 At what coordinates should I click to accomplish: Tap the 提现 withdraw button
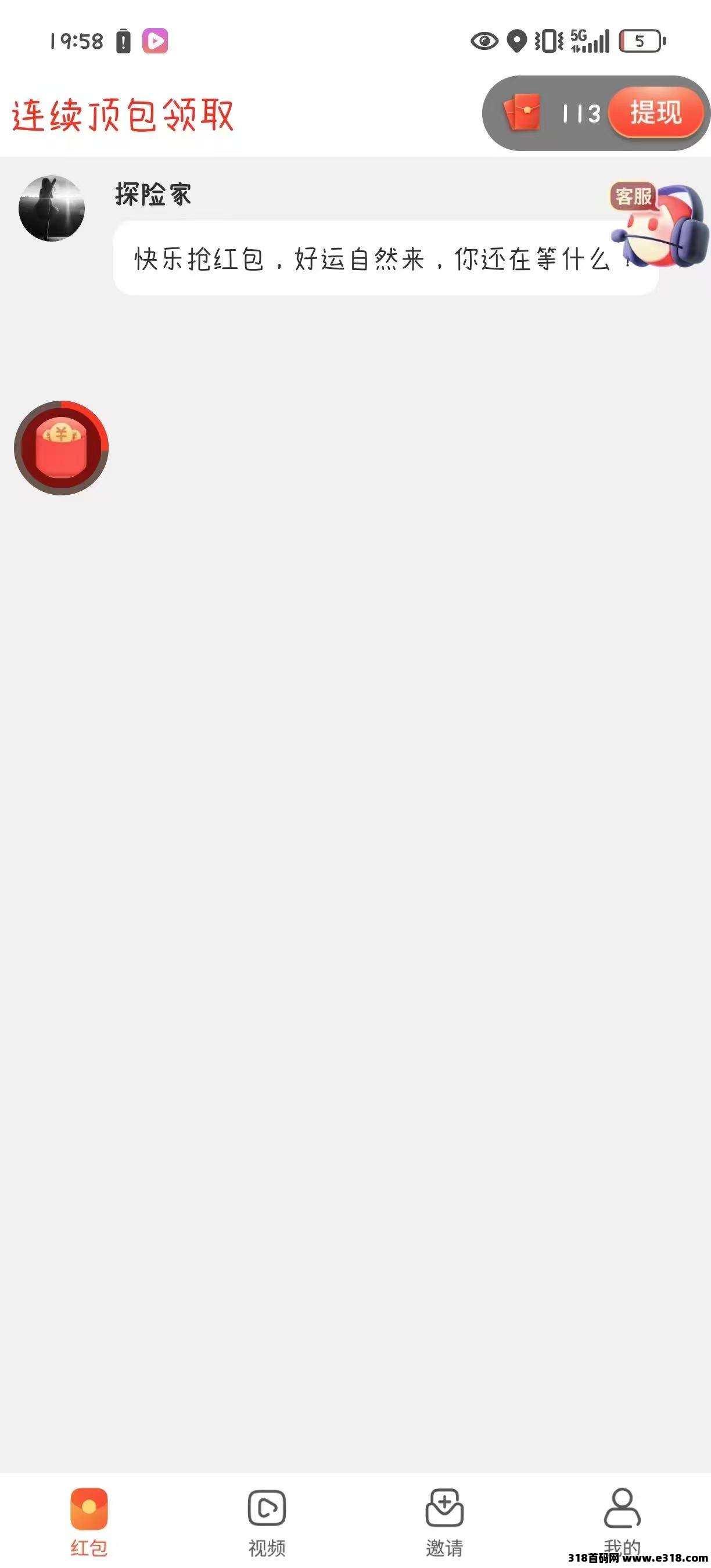[x=656, y=113]
